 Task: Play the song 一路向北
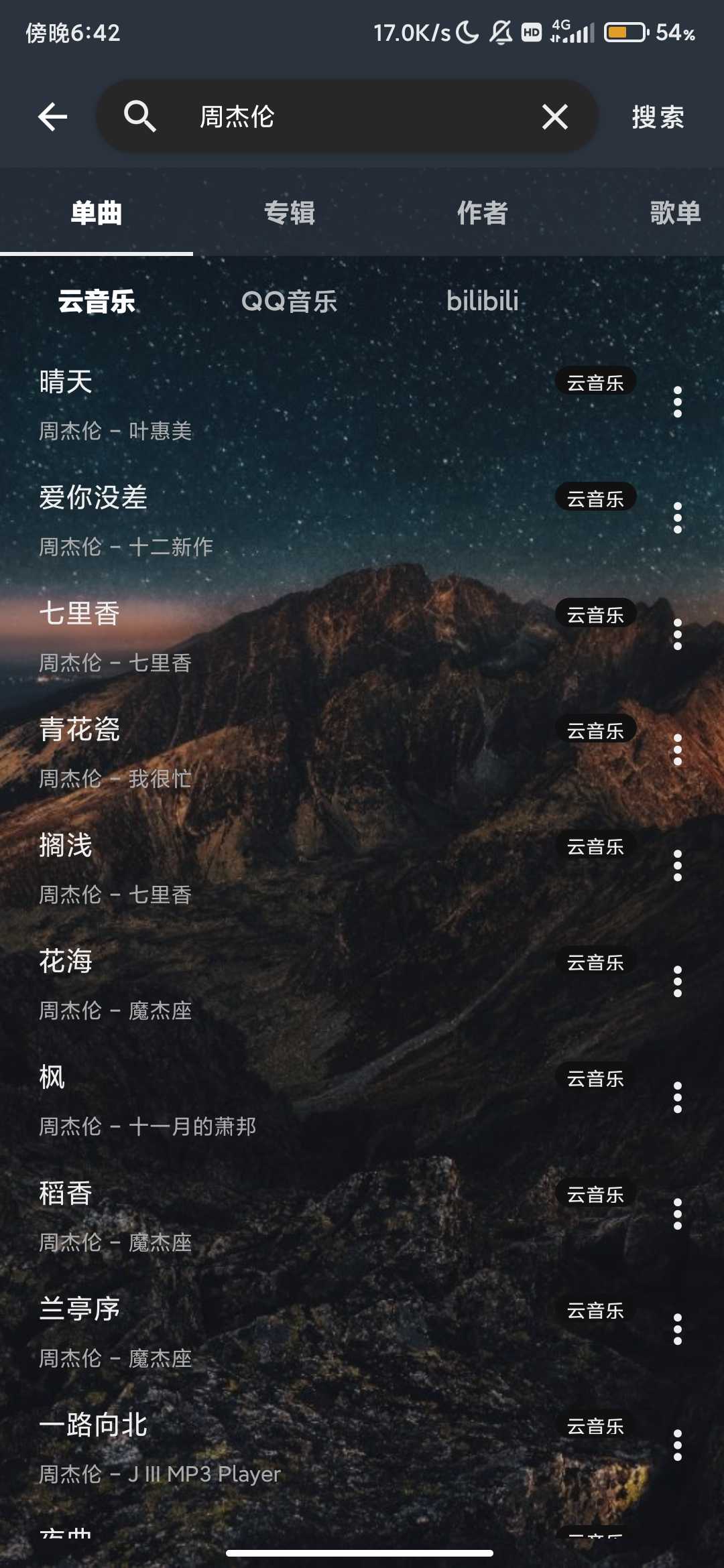[x=268, y=1445]
